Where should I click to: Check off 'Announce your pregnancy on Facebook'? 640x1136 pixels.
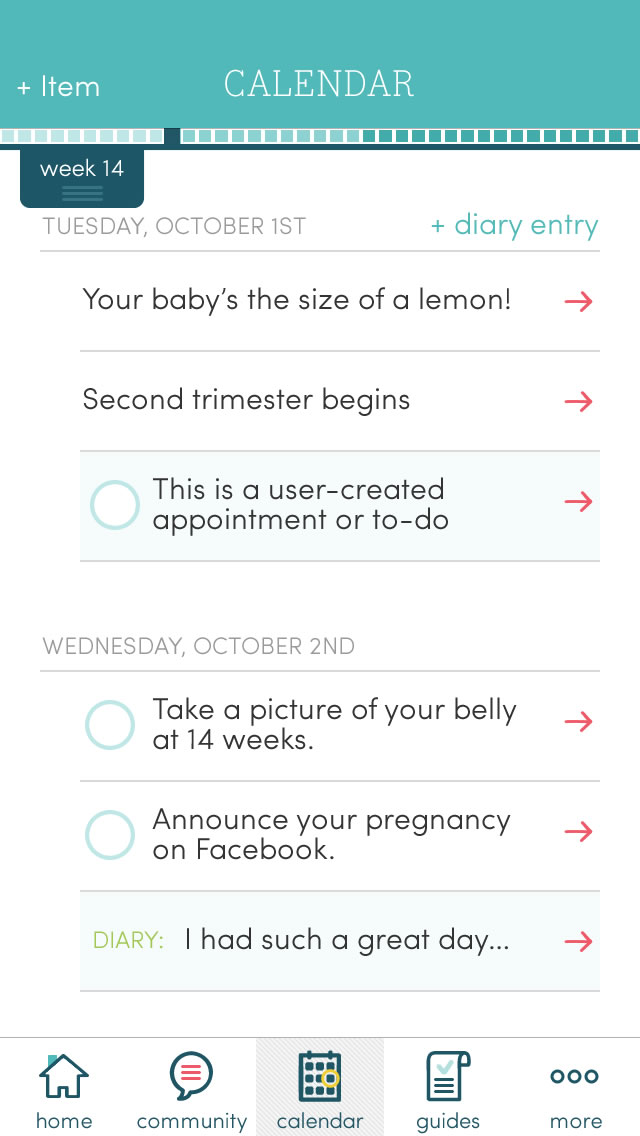109,835
